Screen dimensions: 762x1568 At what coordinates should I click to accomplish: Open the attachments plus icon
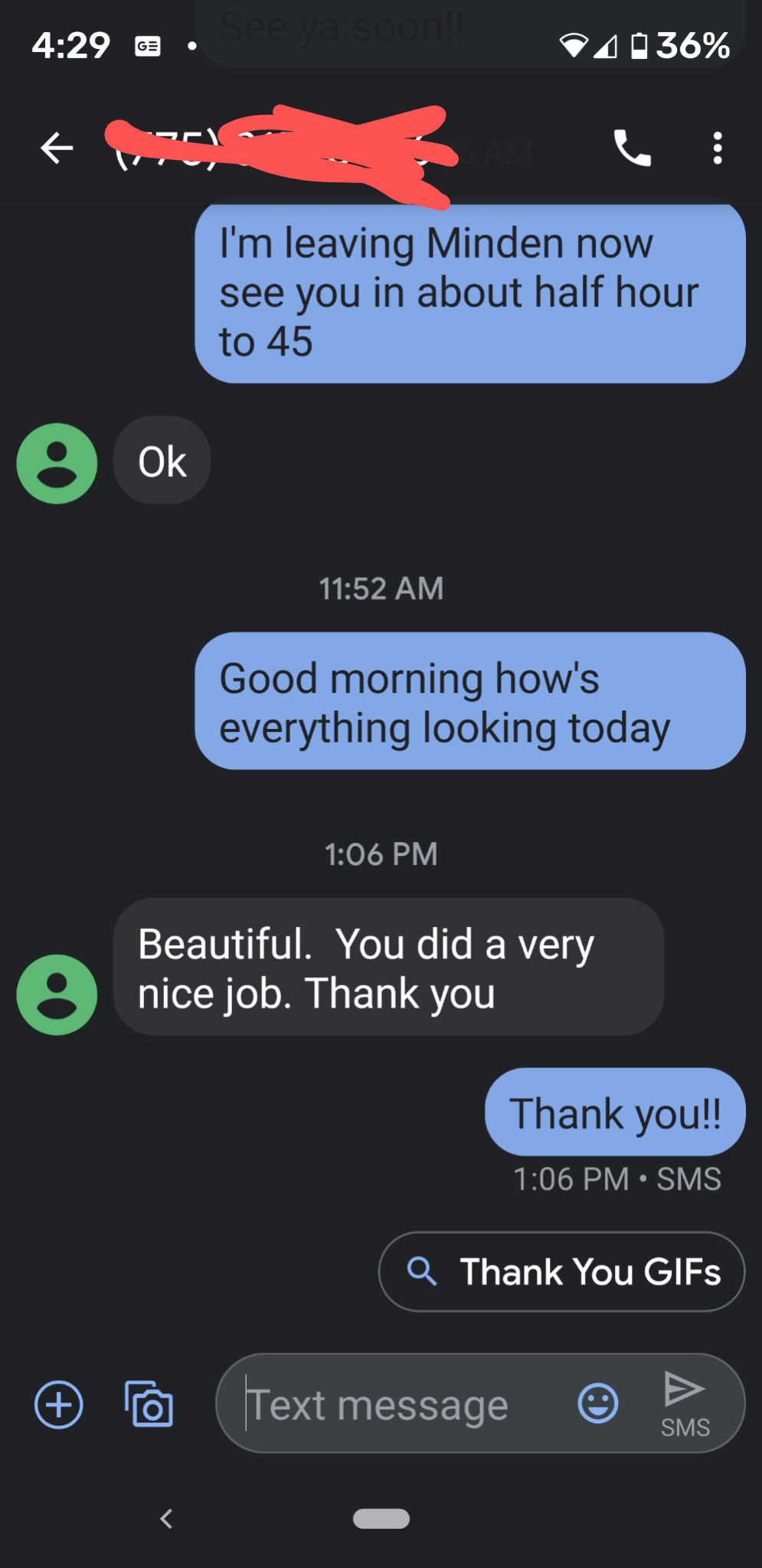(x=59, y=1405)
